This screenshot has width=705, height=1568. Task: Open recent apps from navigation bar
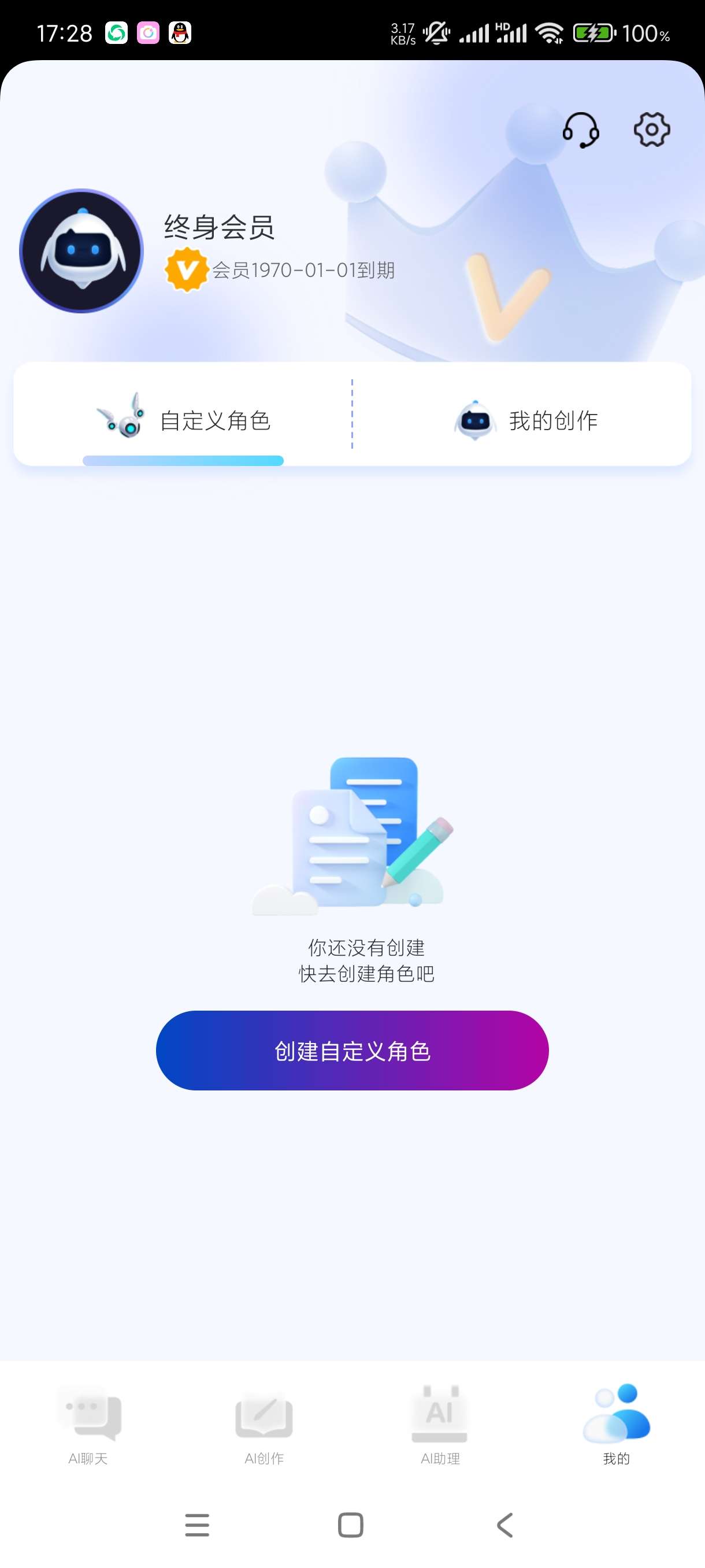197,1525
